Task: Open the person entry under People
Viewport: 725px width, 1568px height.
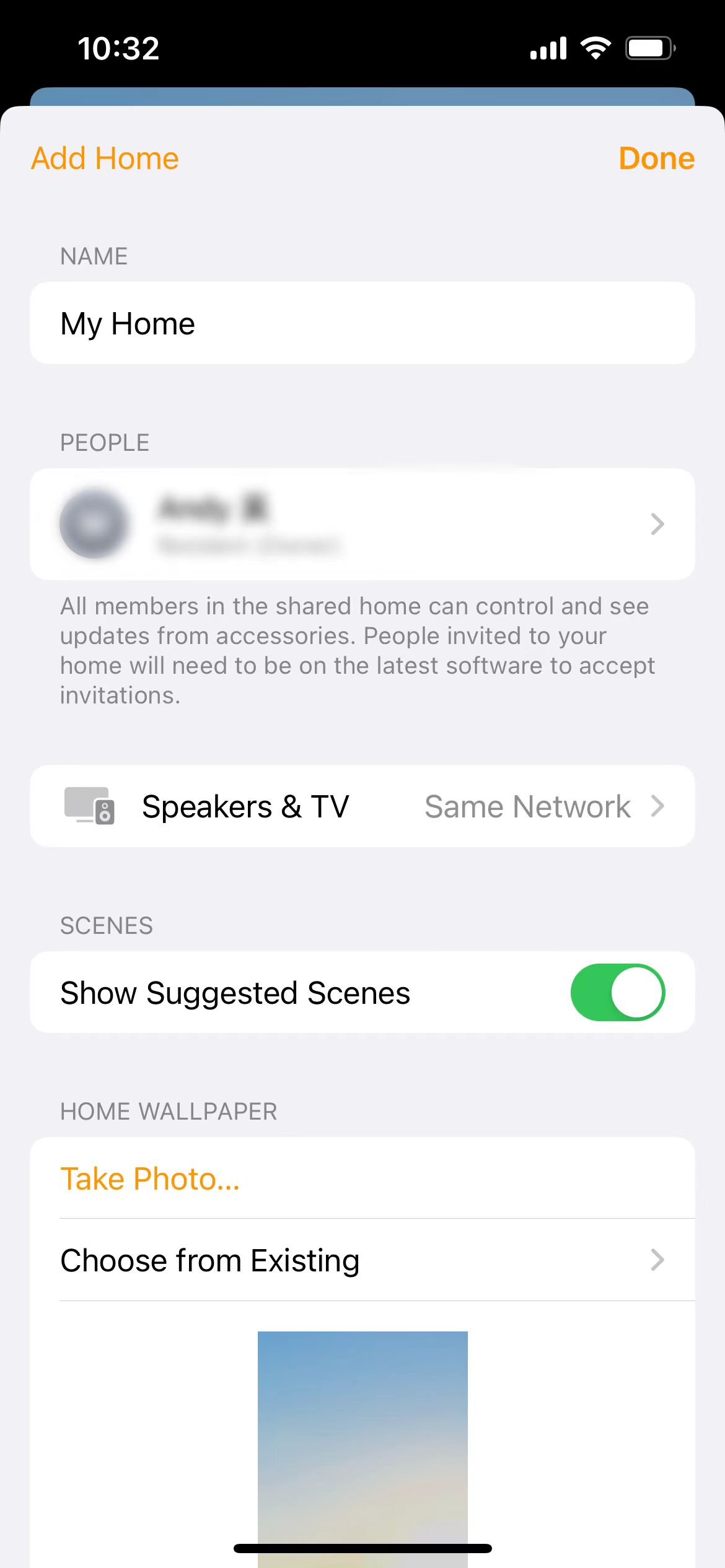Action: [x=362, y=524]
